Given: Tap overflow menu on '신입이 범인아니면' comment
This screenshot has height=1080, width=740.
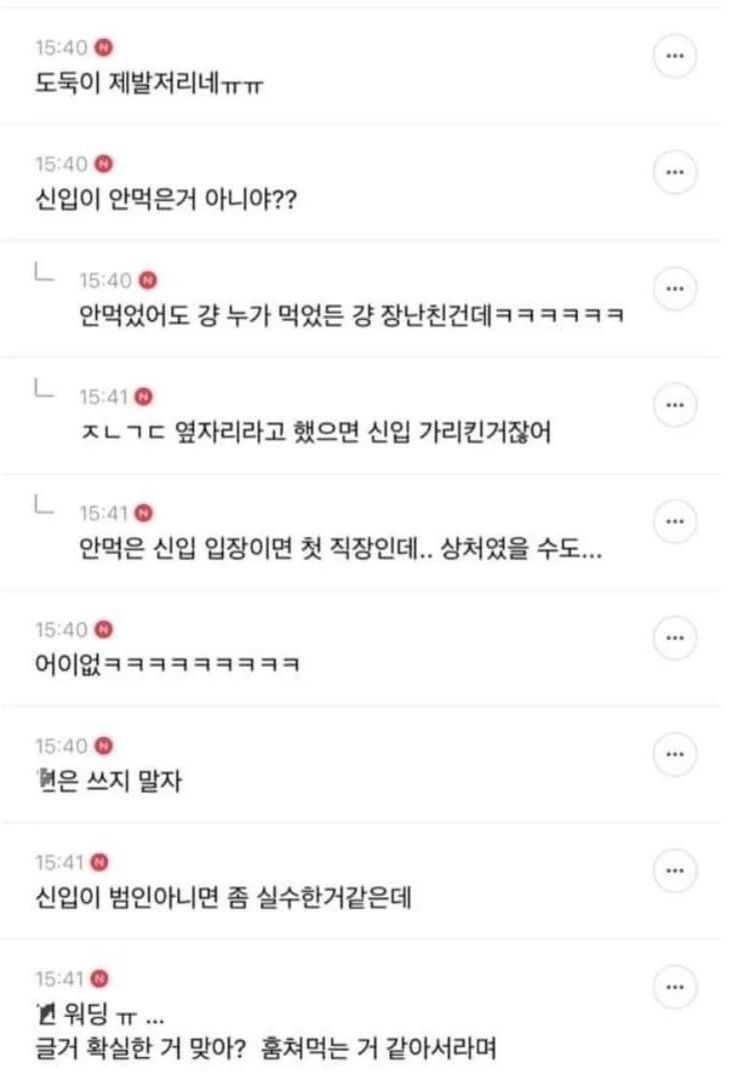Looking at the screenshot, I should point(674,870).
